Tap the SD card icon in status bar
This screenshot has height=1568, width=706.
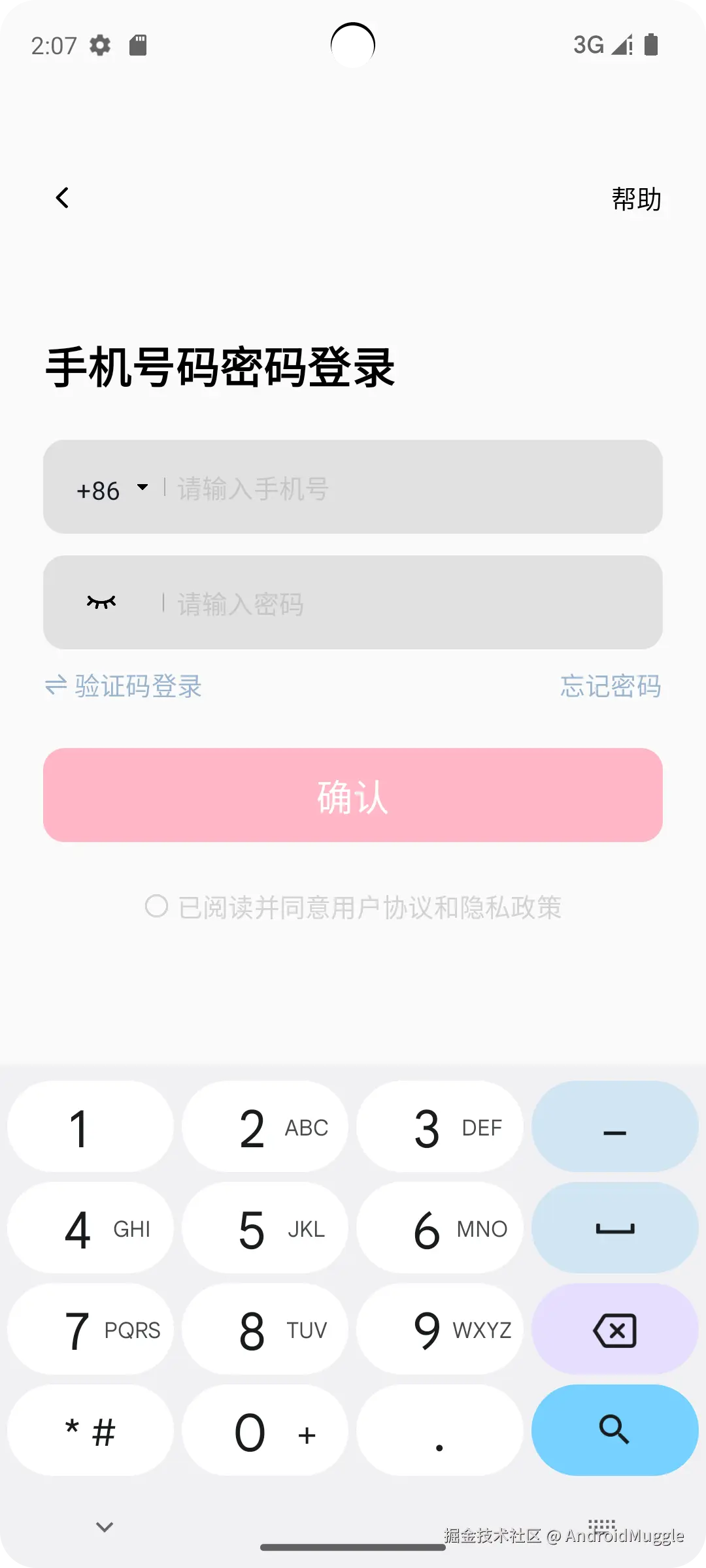138,44
